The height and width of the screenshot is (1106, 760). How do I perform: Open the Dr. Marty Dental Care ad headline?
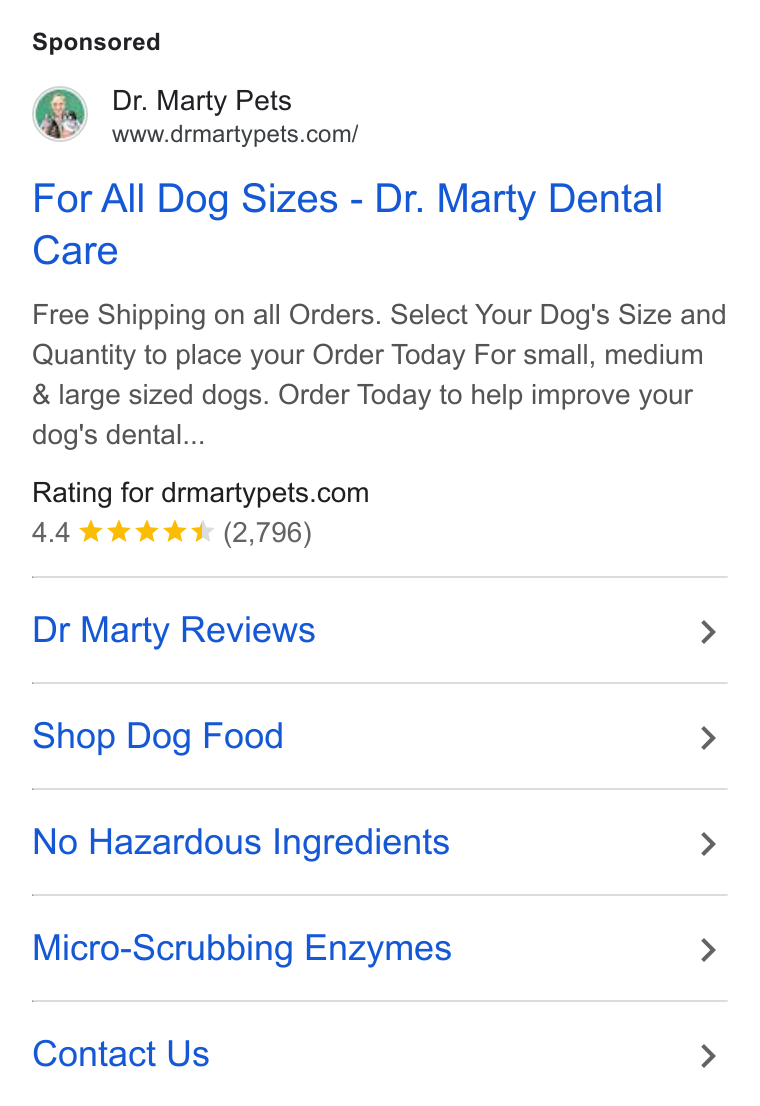pos(347,224)
